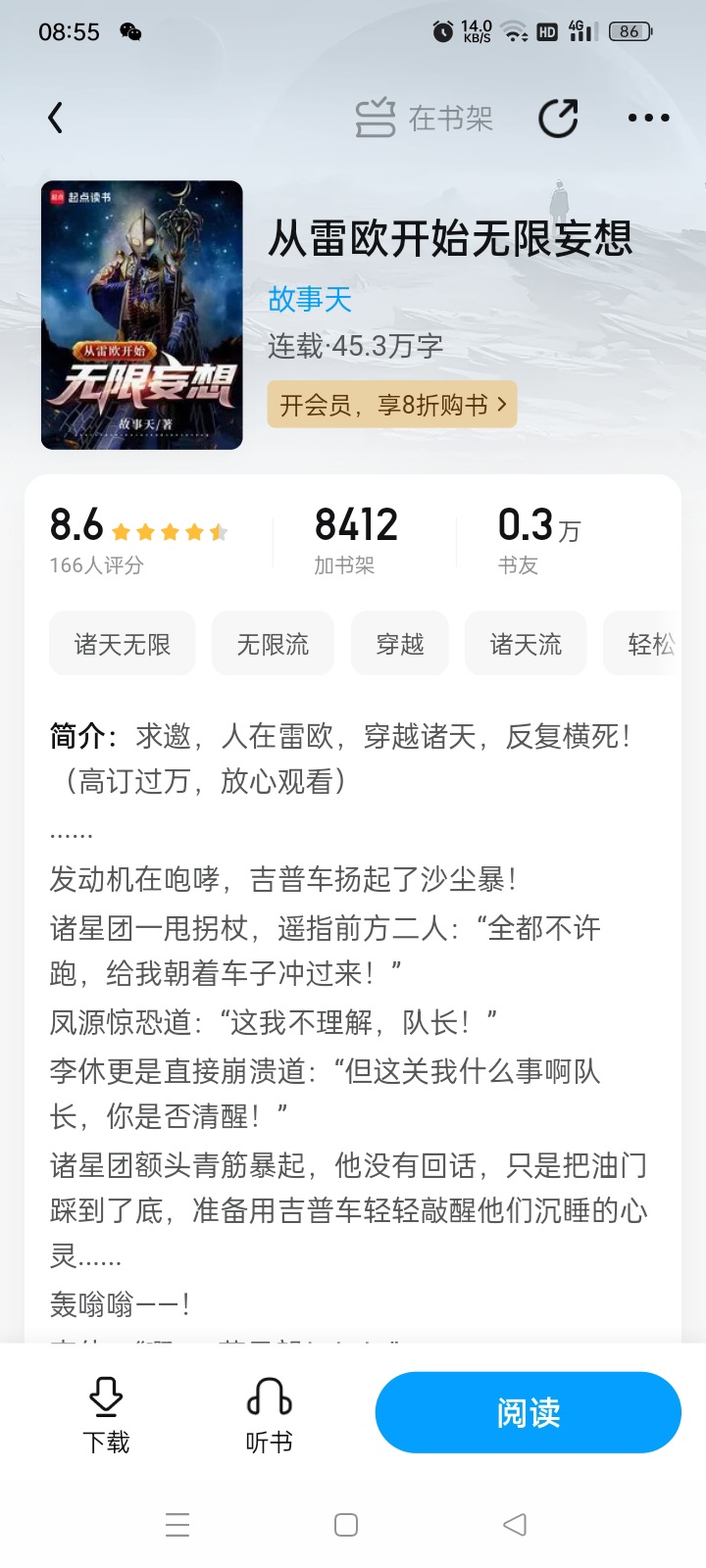The height and width of the screenshot is (1568, 706).
Task: Listen to the book via 听书
Action: pos(269,1412)
